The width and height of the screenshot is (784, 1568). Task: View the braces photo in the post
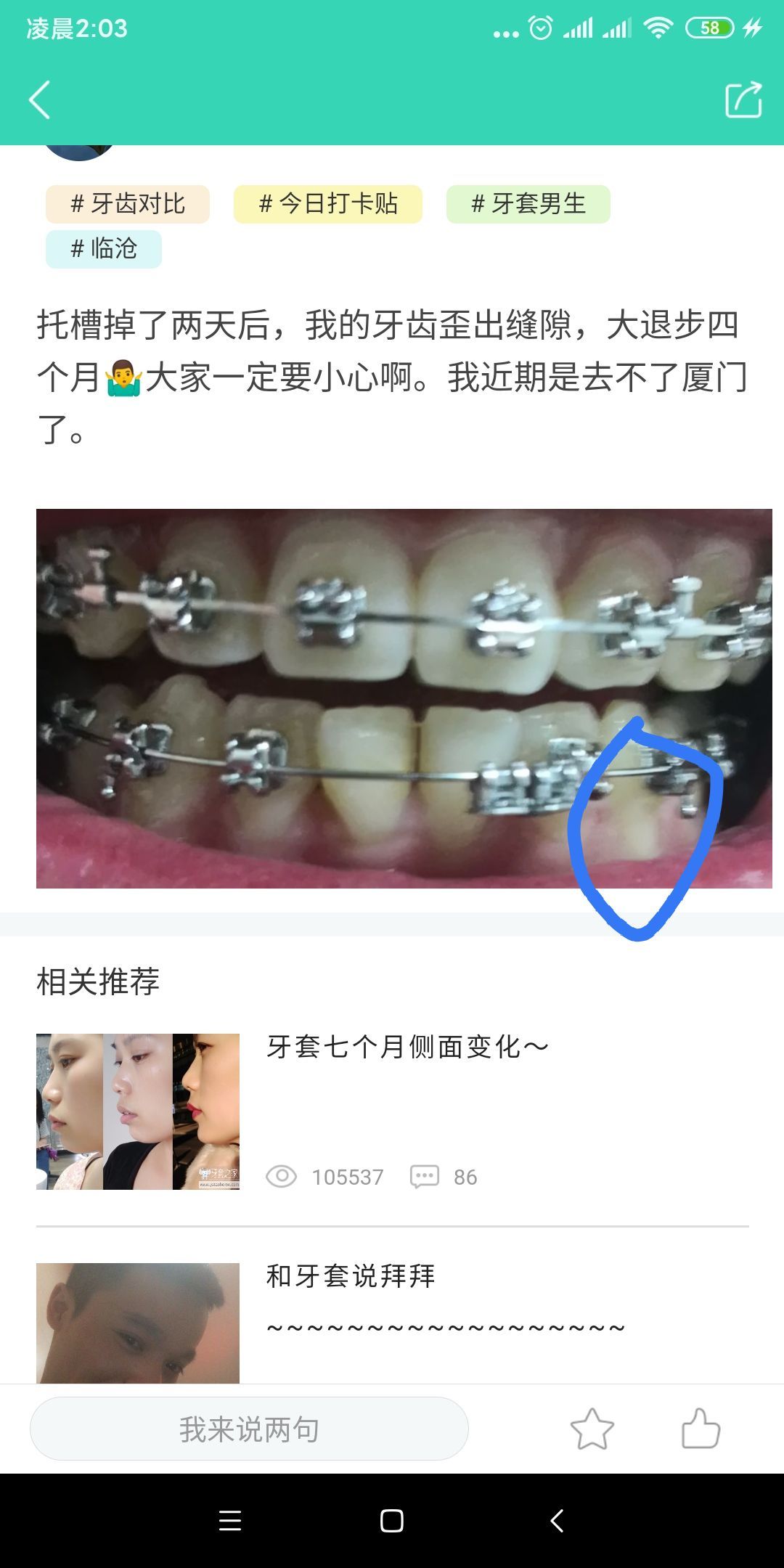tap(404, 698)
